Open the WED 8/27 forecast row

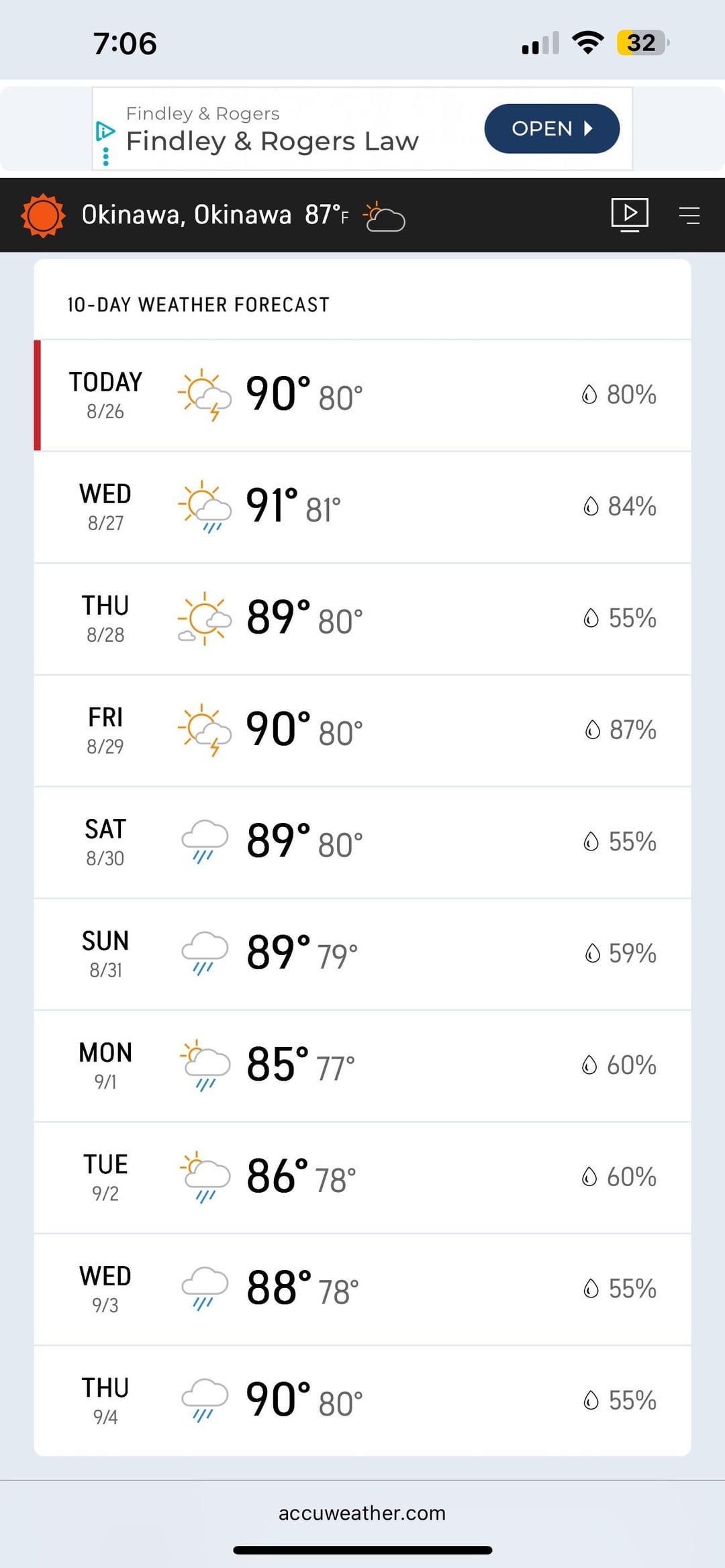(362, 507)
